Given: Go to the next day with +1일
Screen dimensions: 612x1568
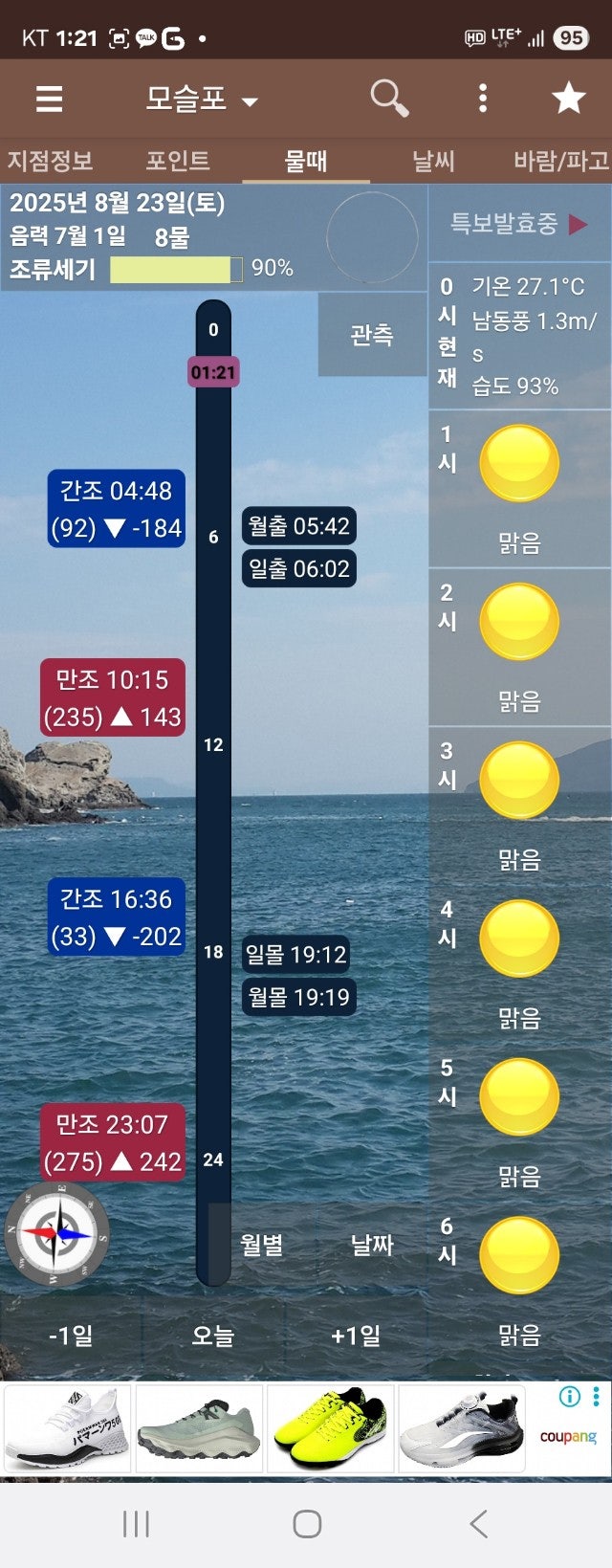Looking at the screenshot, I should 356,1335.
